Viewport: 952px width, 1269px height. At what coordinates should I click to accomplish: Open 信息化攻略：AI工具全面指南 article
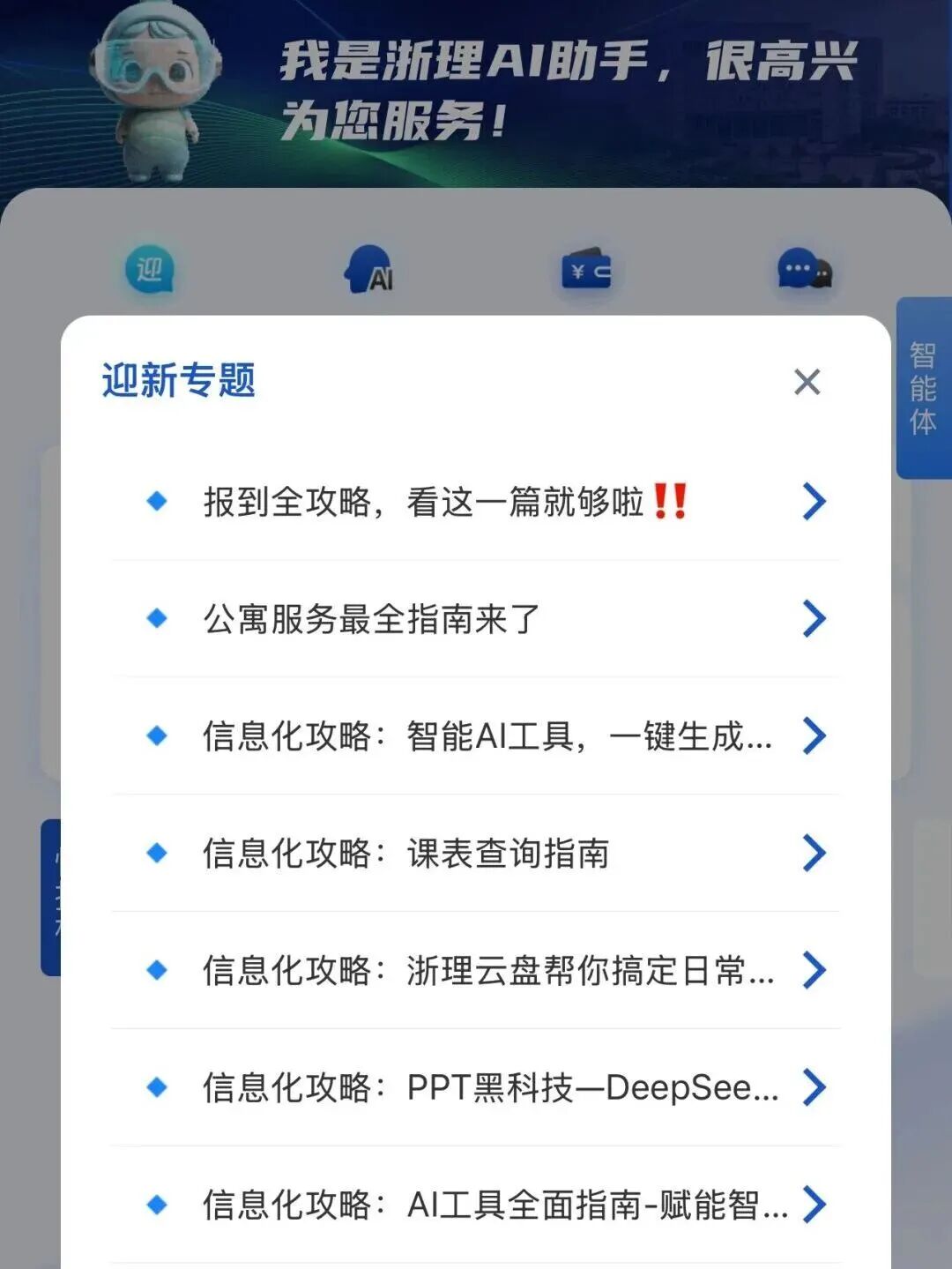pyautogui.click(x=476, y=1205)
